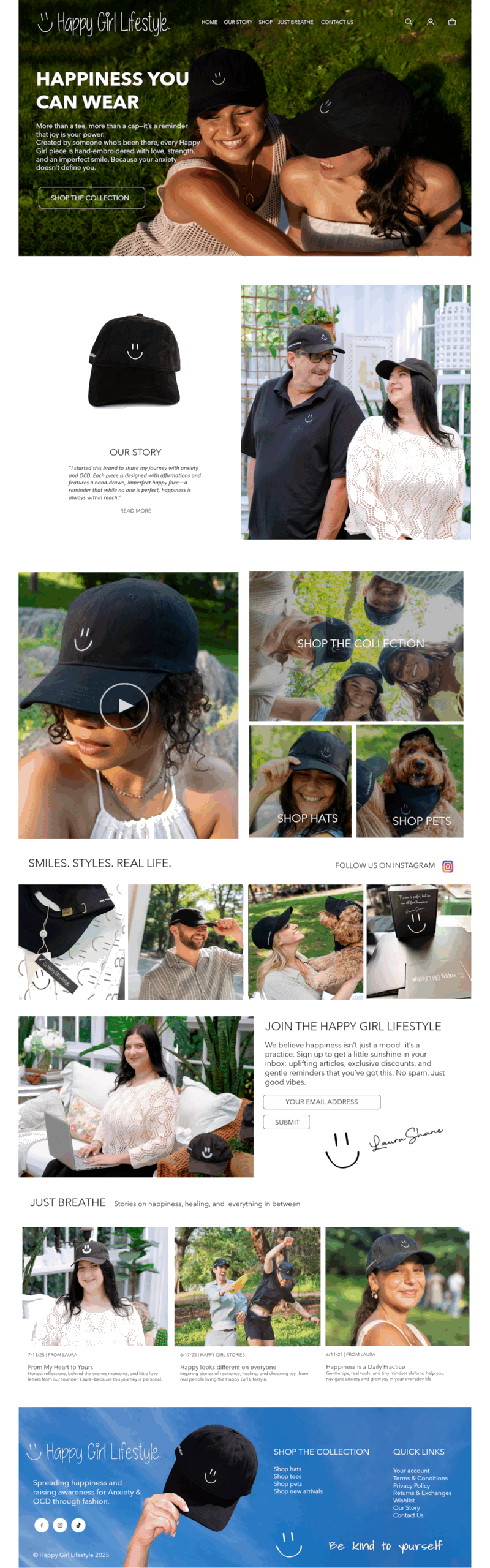This screenshot has width=490, height=1568.
Task: Open Returns & Exchanges in Quick Links
Action: click(422, 1493)
